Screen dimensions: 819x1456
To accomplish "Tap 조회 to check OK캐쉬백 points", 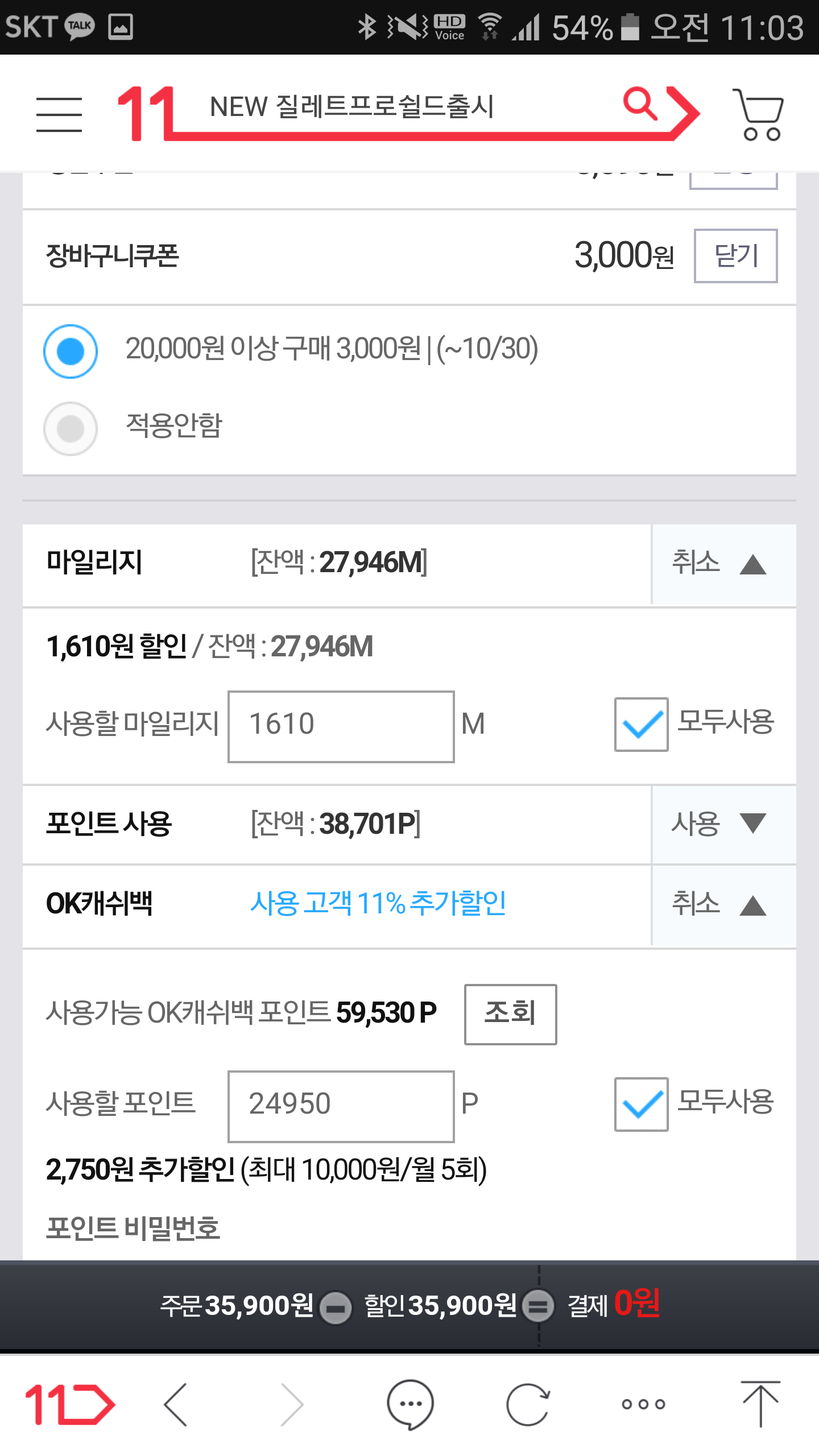I will 510,1014.
